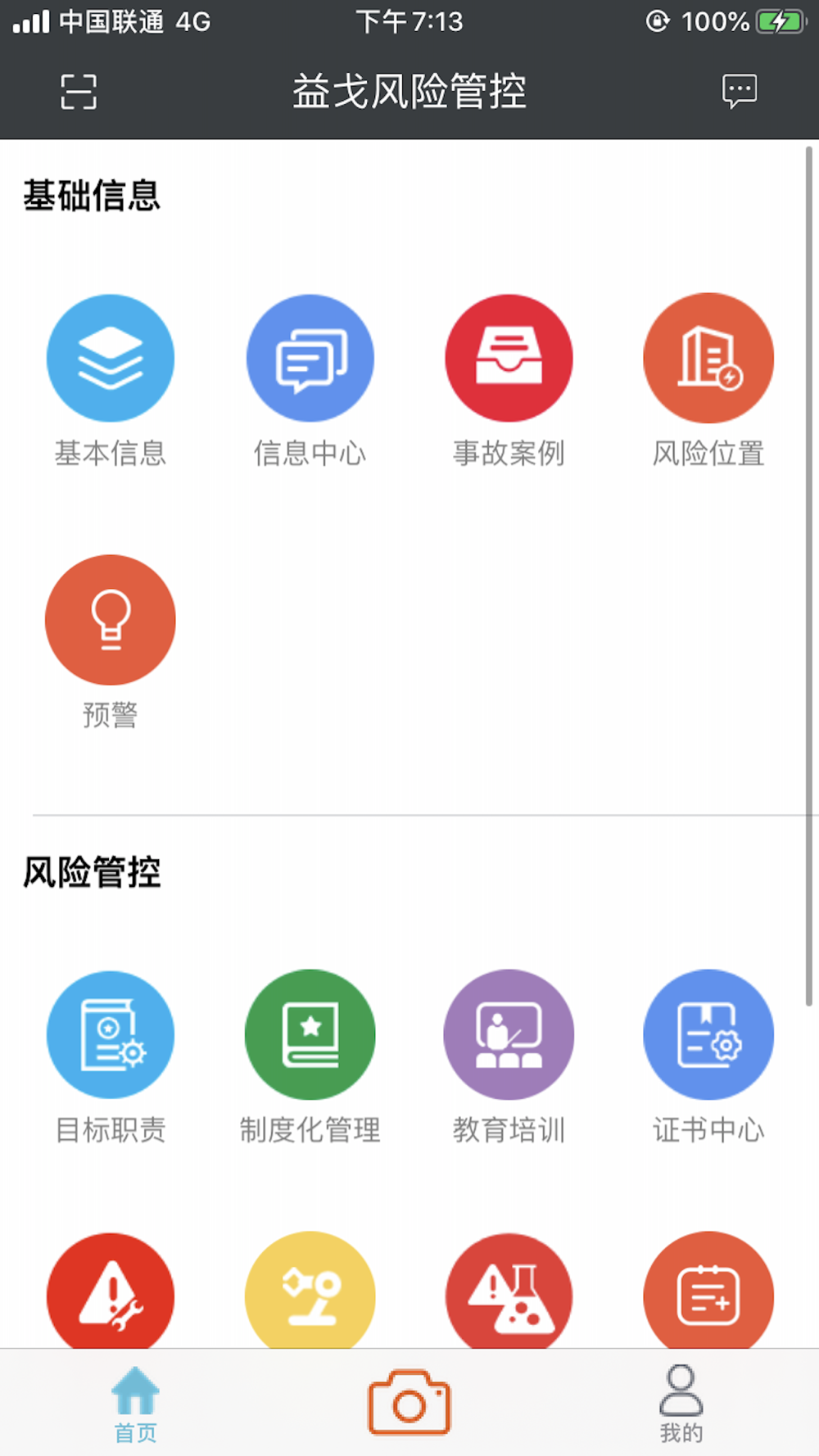Tap the camera button in bottom bar

point(409,1402)
